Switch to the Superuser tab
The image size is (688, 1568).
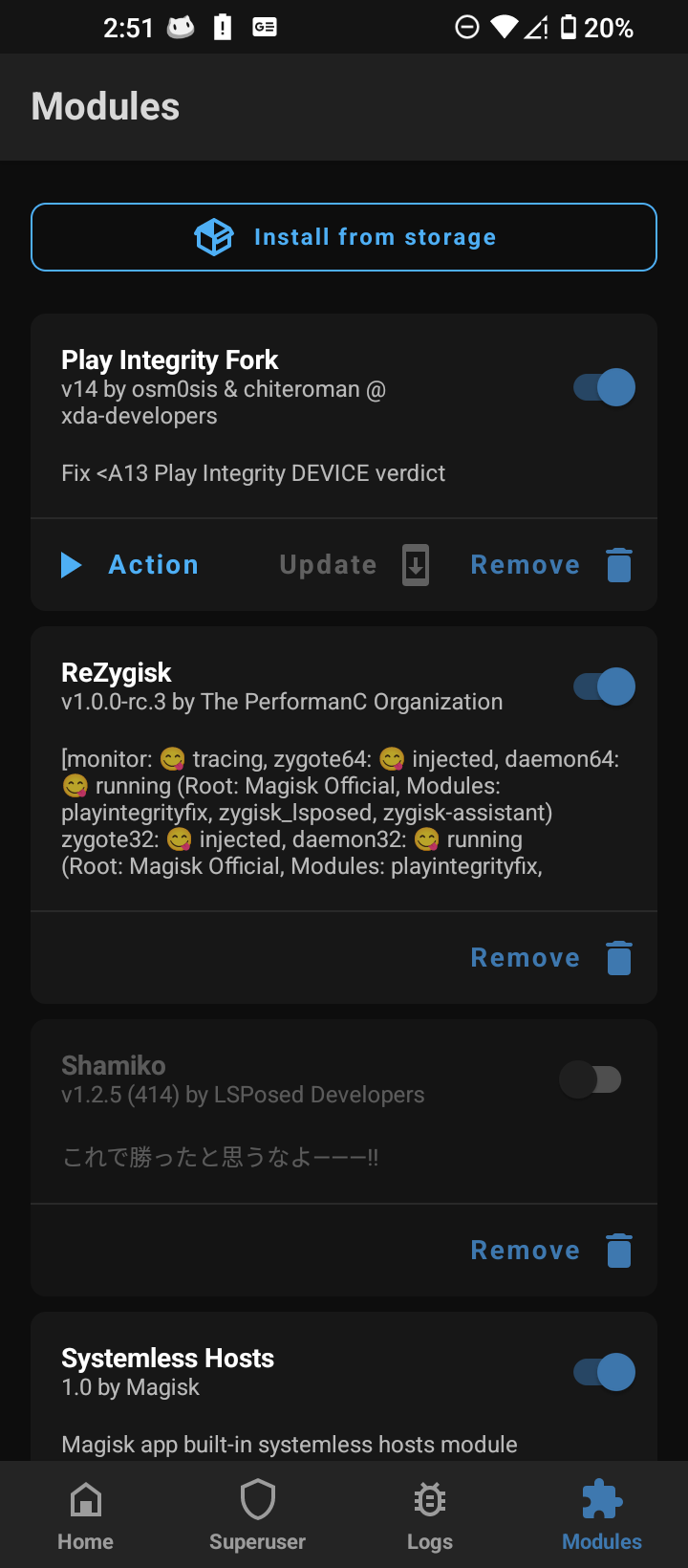click(258, 1515)
